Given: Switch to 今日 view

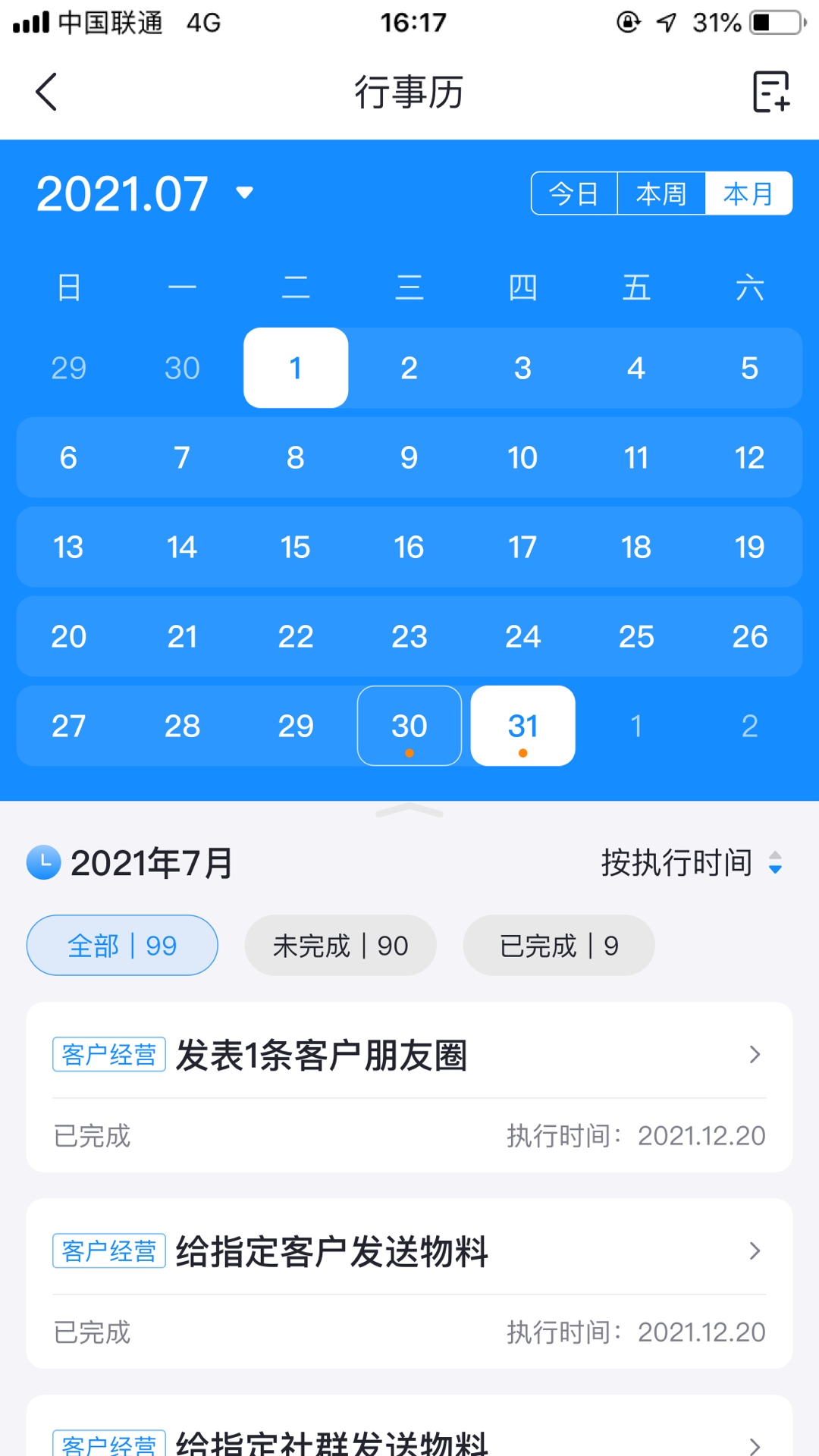Looking at the screenshot, I should click(x=574, y=193).
